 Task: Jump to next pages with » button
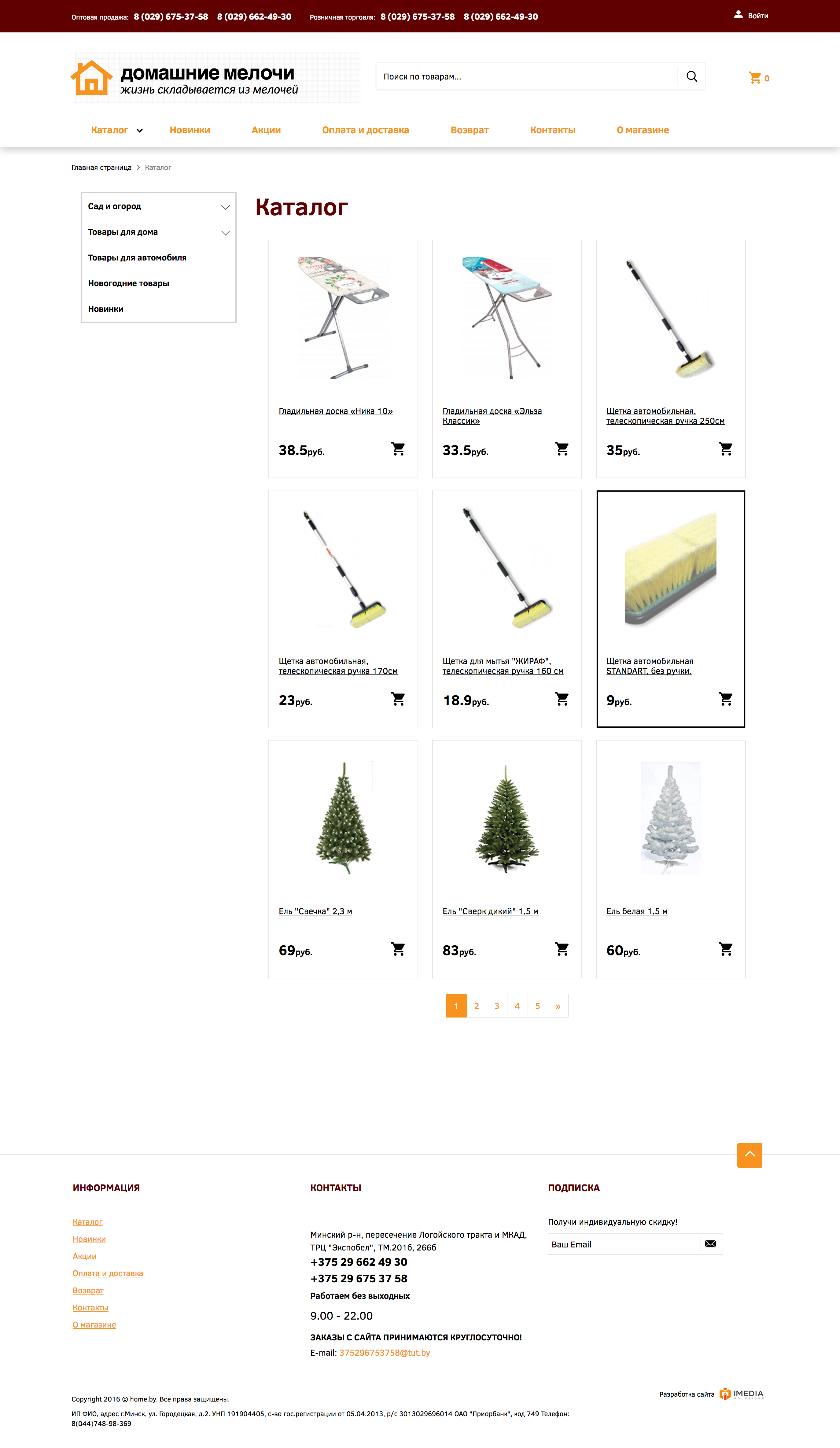558,1006
